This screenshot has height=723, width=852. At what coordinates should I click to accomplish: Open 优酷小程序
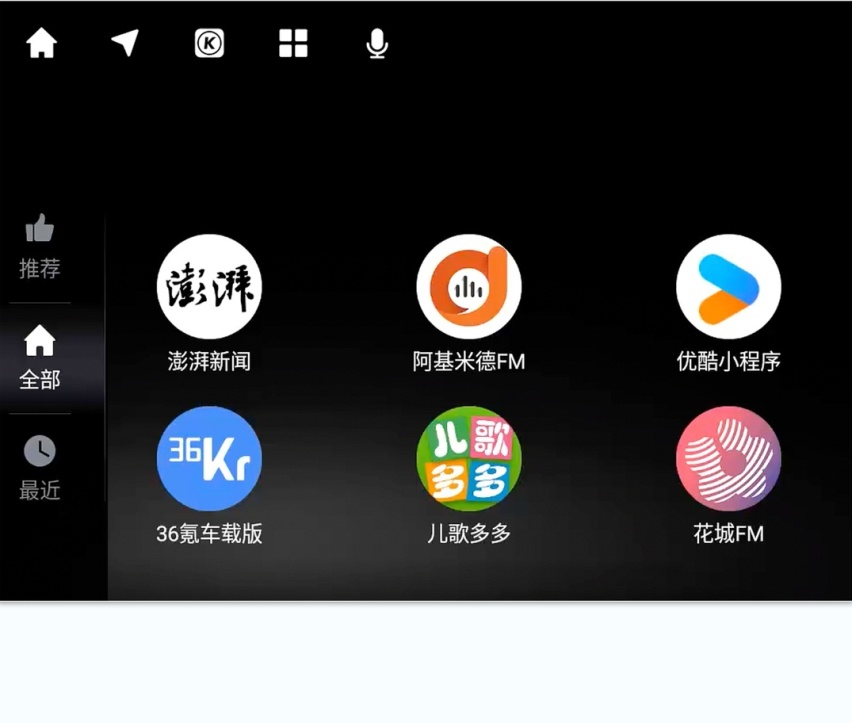click(728, 288)
